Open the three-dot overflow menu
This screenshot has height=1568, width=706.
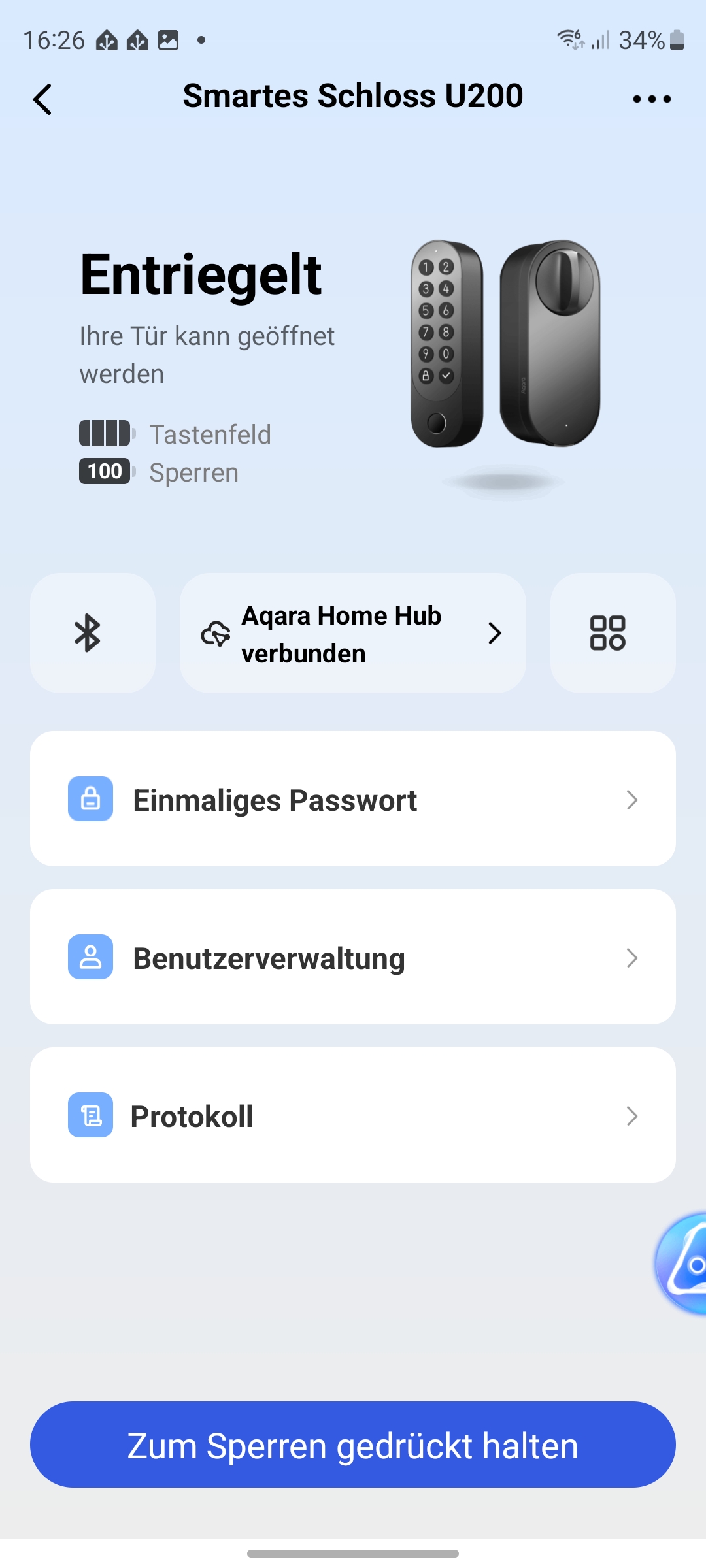651,99
